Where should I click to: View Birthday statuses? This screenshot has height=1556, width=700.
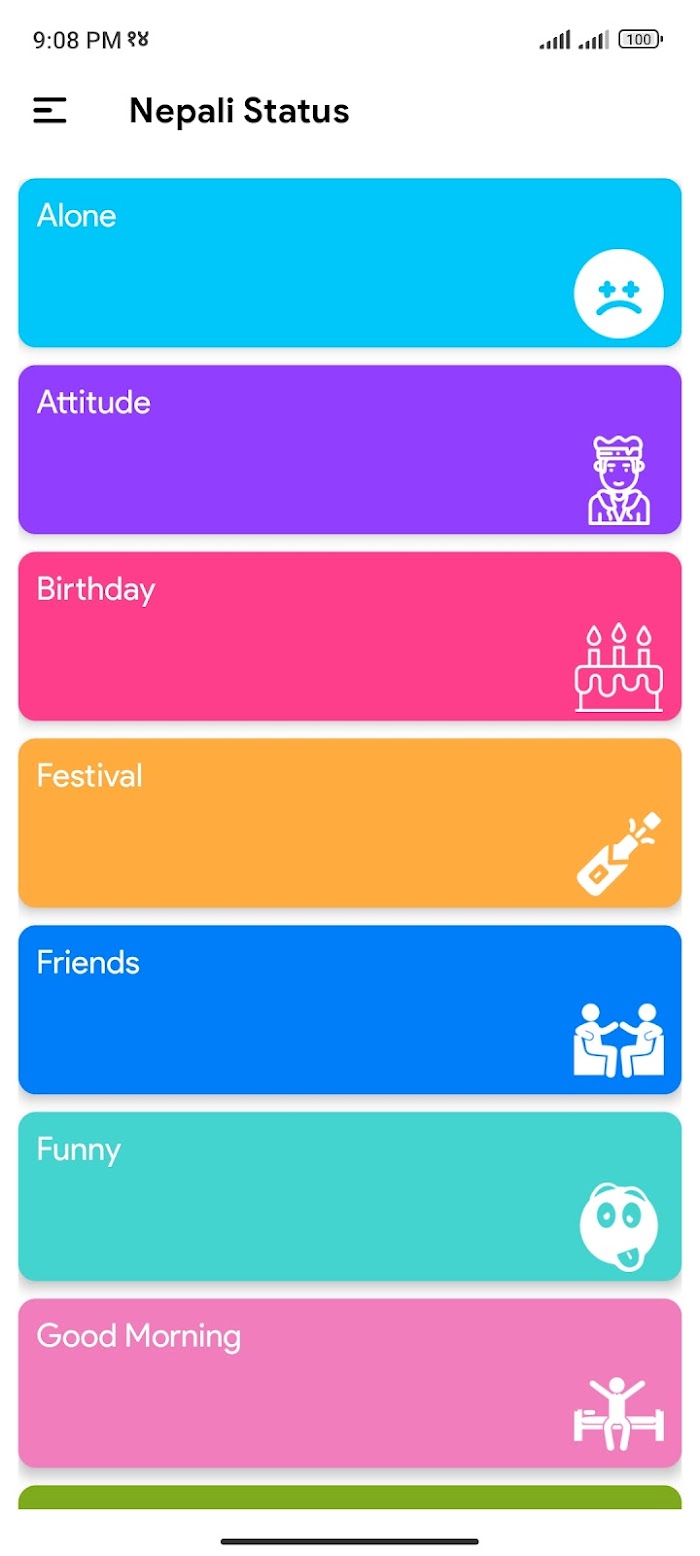pyautogui.click(x=350, y=636)
